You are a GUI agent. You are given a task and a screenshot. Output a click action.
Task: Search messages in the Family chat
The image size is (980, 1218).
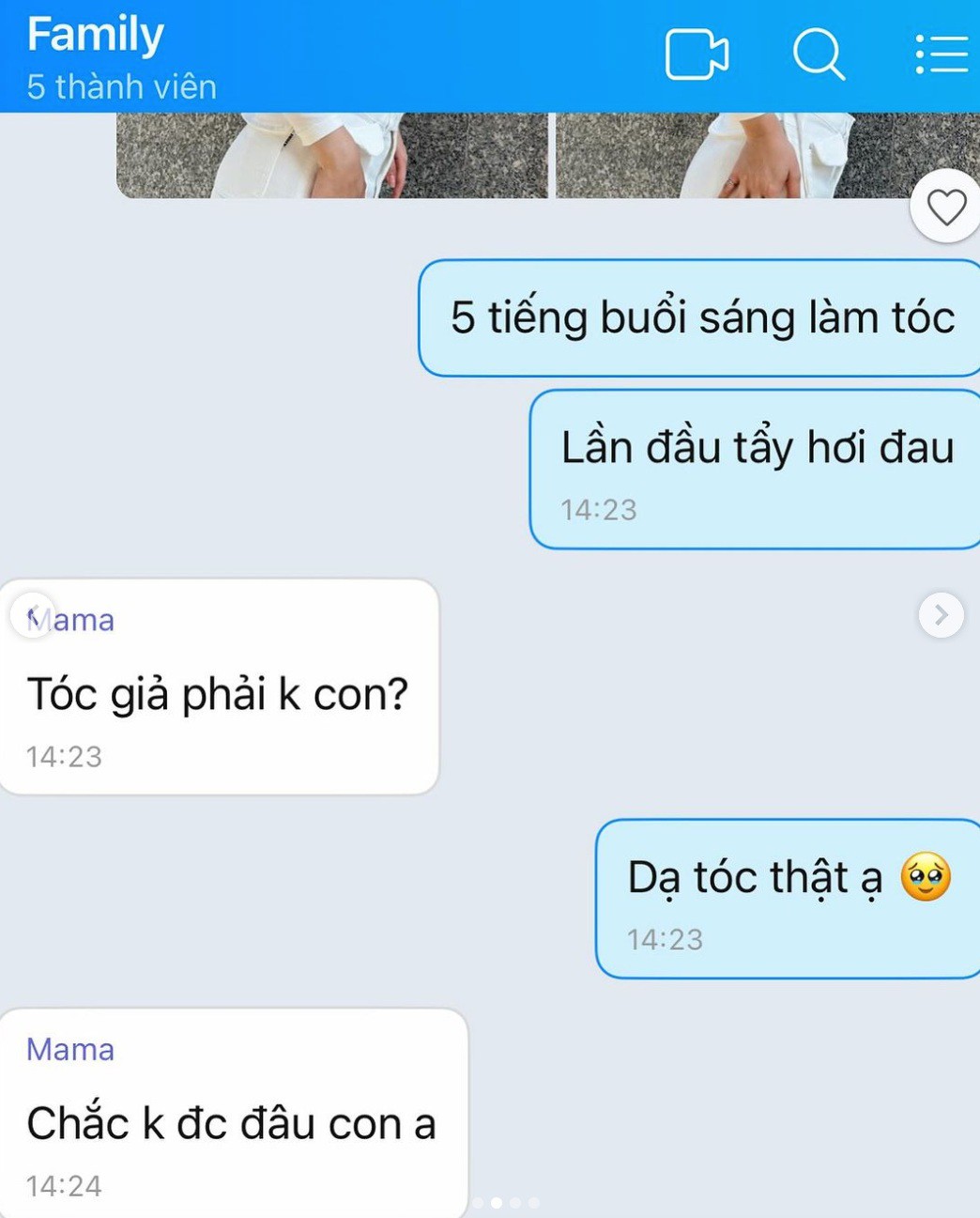point(818,54)
